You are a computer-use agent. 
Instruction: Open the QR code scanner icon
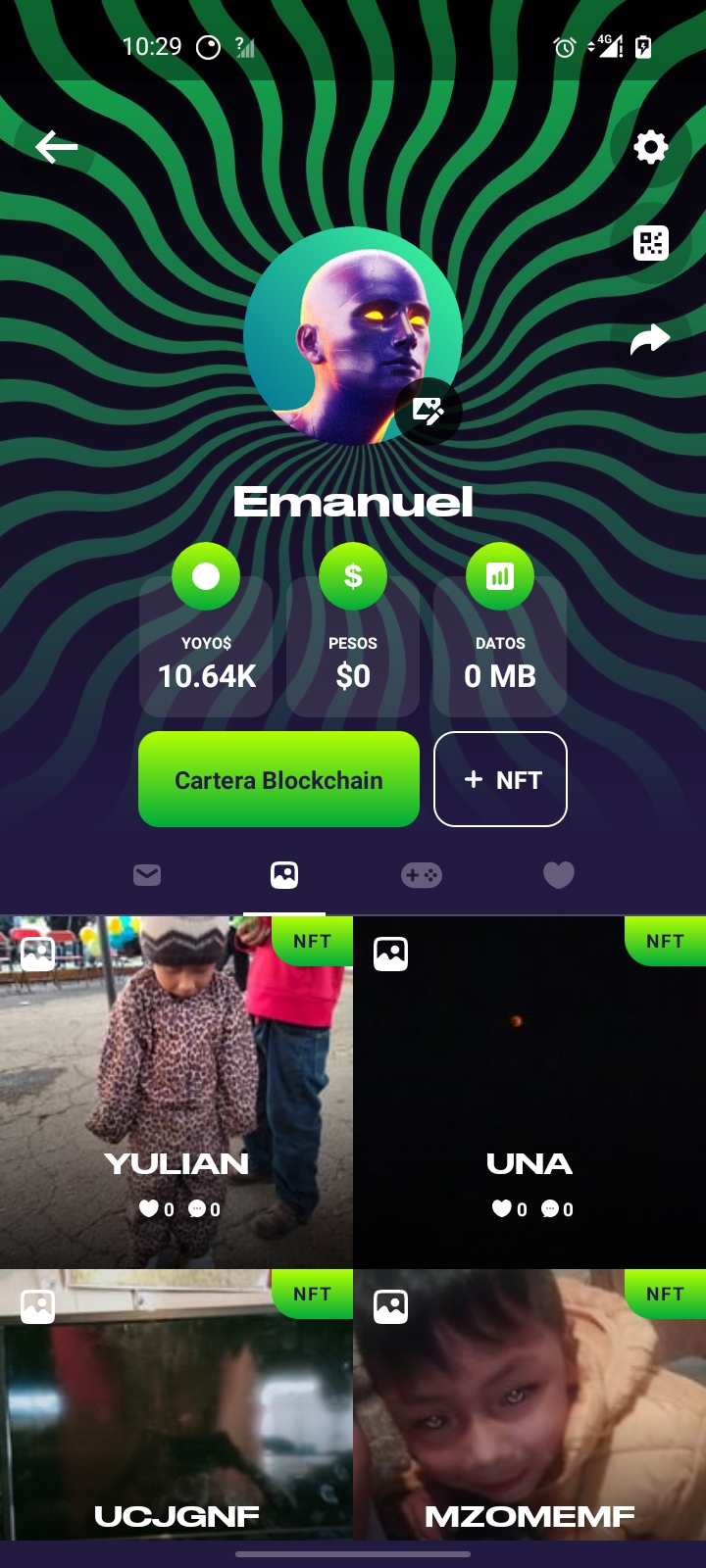pyautogui.click(x=650, y=242)
